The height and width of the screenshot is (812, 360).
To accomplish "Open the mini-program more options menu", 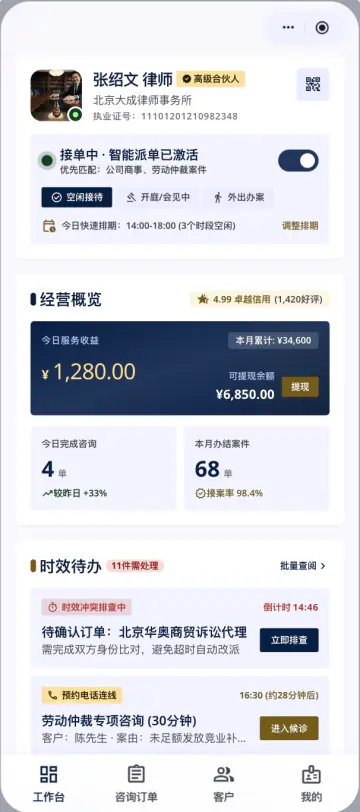I will pyautogui.click(x=289, y=27).
